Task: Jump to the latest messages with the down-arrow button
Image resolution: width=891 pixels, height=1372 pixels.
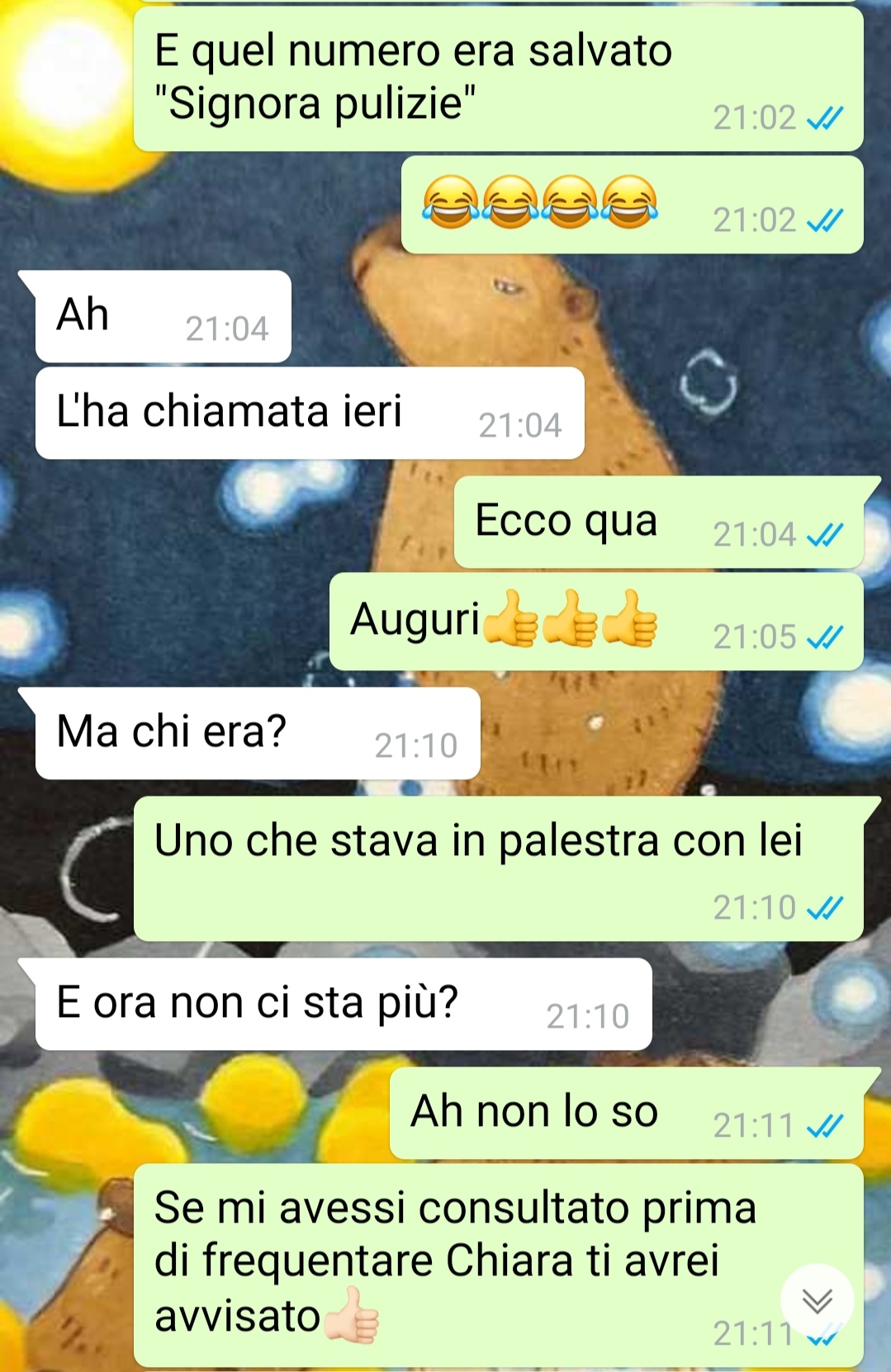Action: click(817, 1300)
